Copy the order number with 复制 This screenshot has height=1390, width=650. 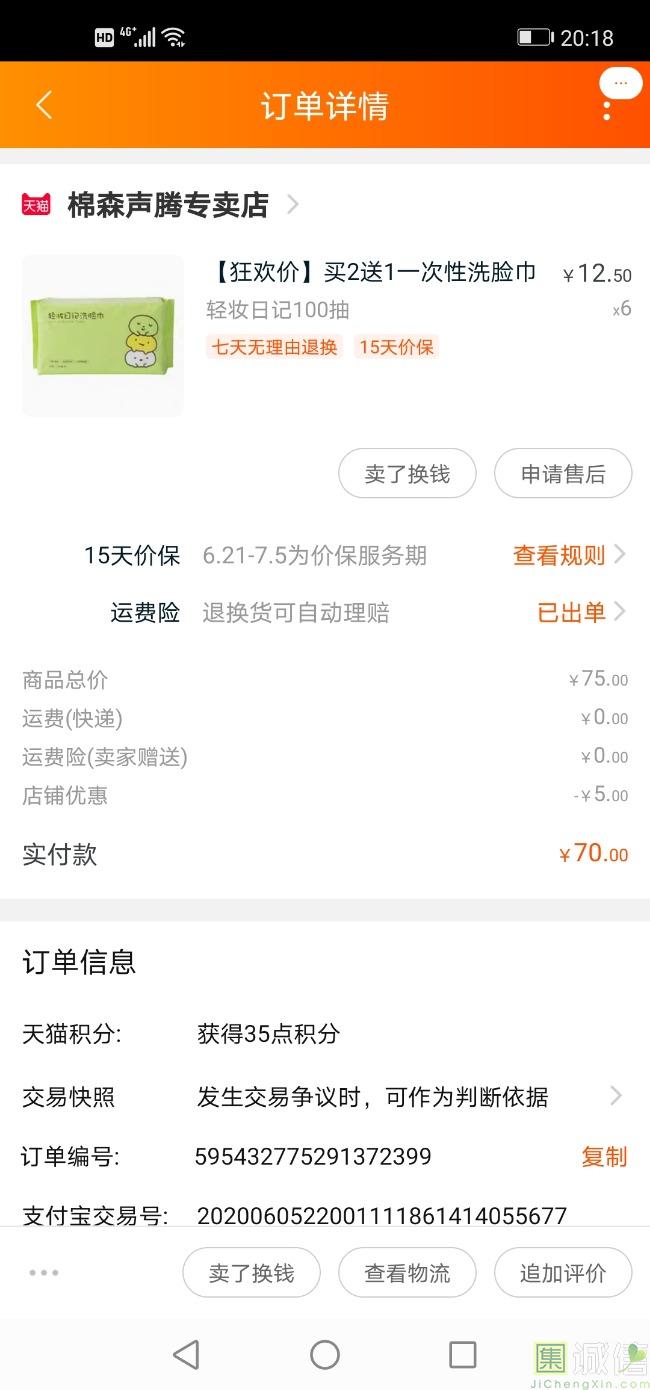[x=604, y=1157]
